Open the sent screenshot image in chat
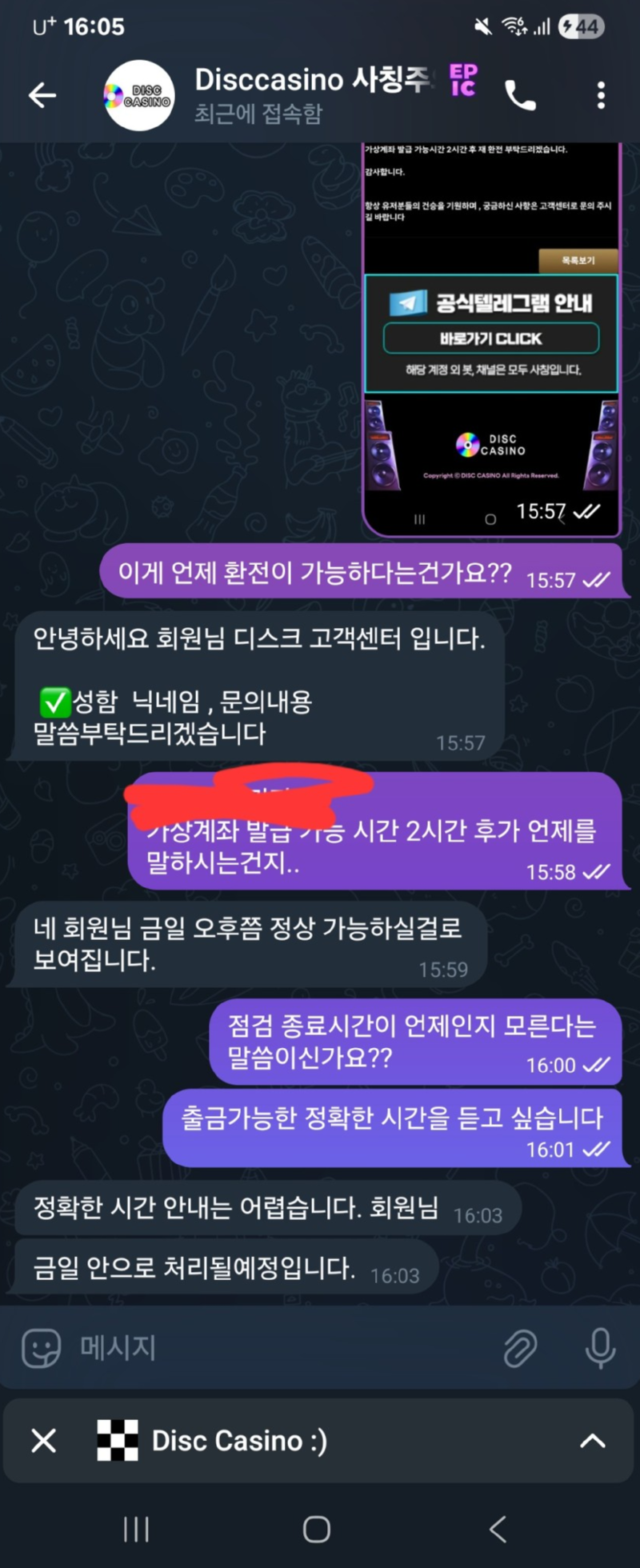This screenshot has height=1568, width=640. tap(491, 336)
